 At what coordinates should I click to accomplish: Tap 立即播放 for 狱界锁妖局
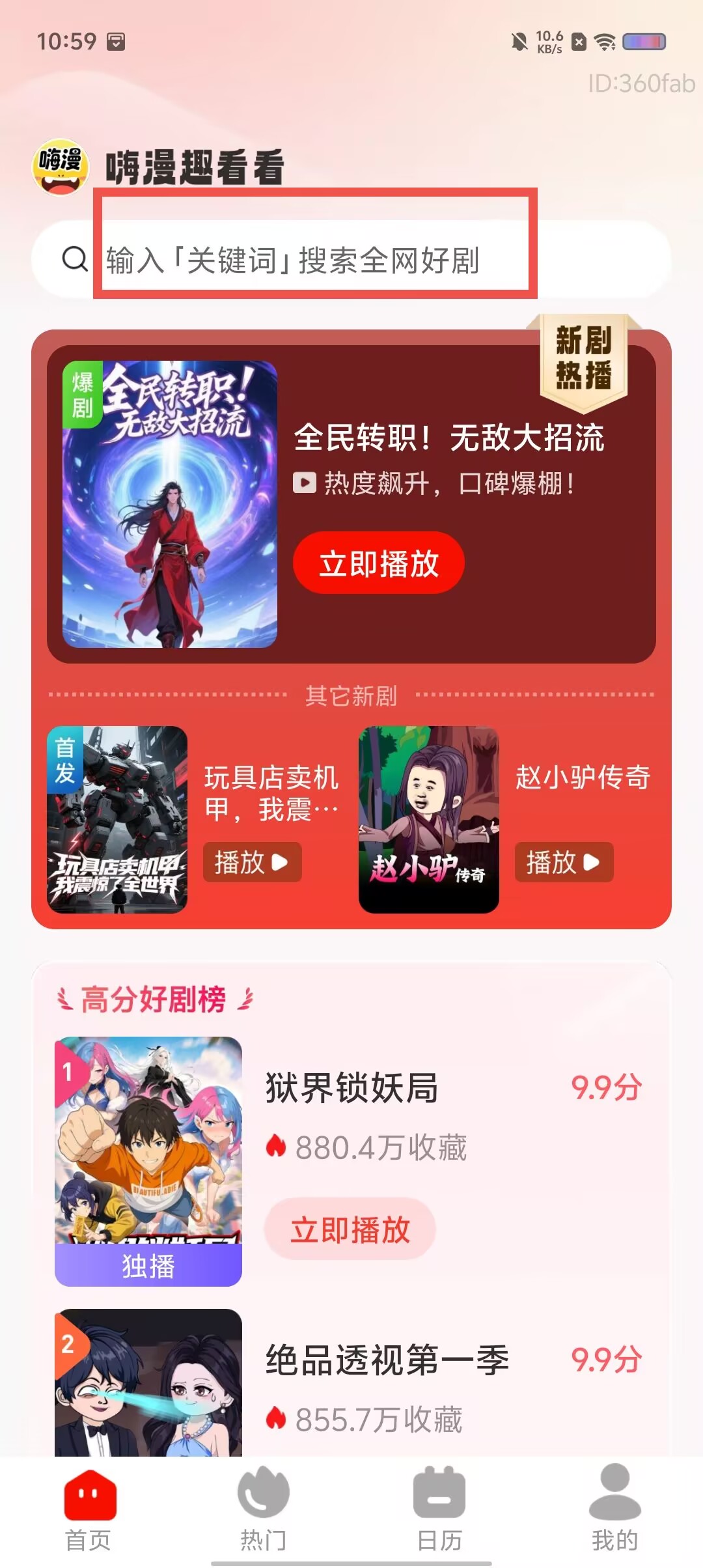[350, 1229]
